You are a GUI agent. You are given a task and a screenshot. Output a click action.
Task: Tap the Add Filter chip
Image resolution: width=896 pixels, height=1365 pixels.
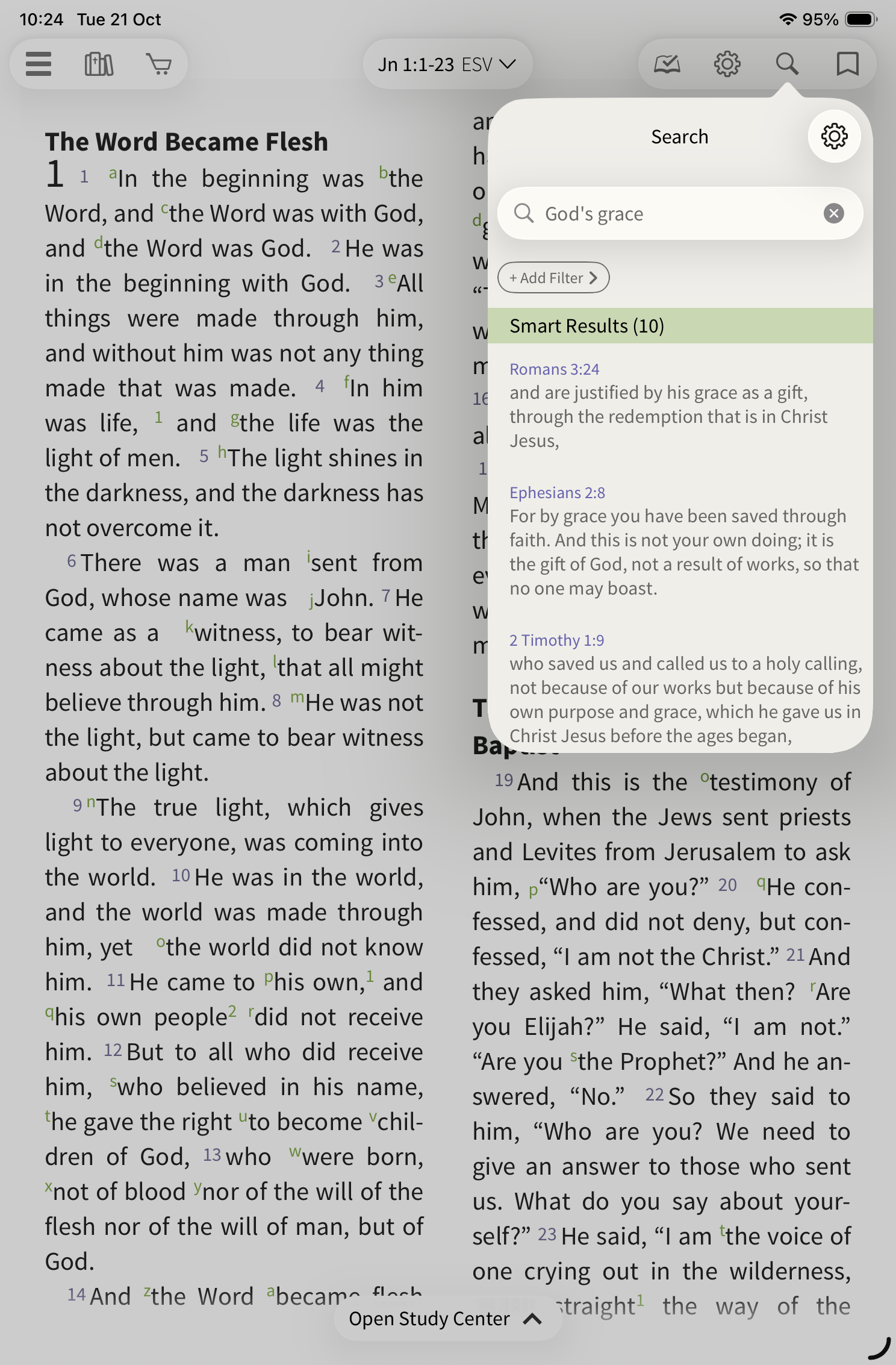tap(553, 278)
